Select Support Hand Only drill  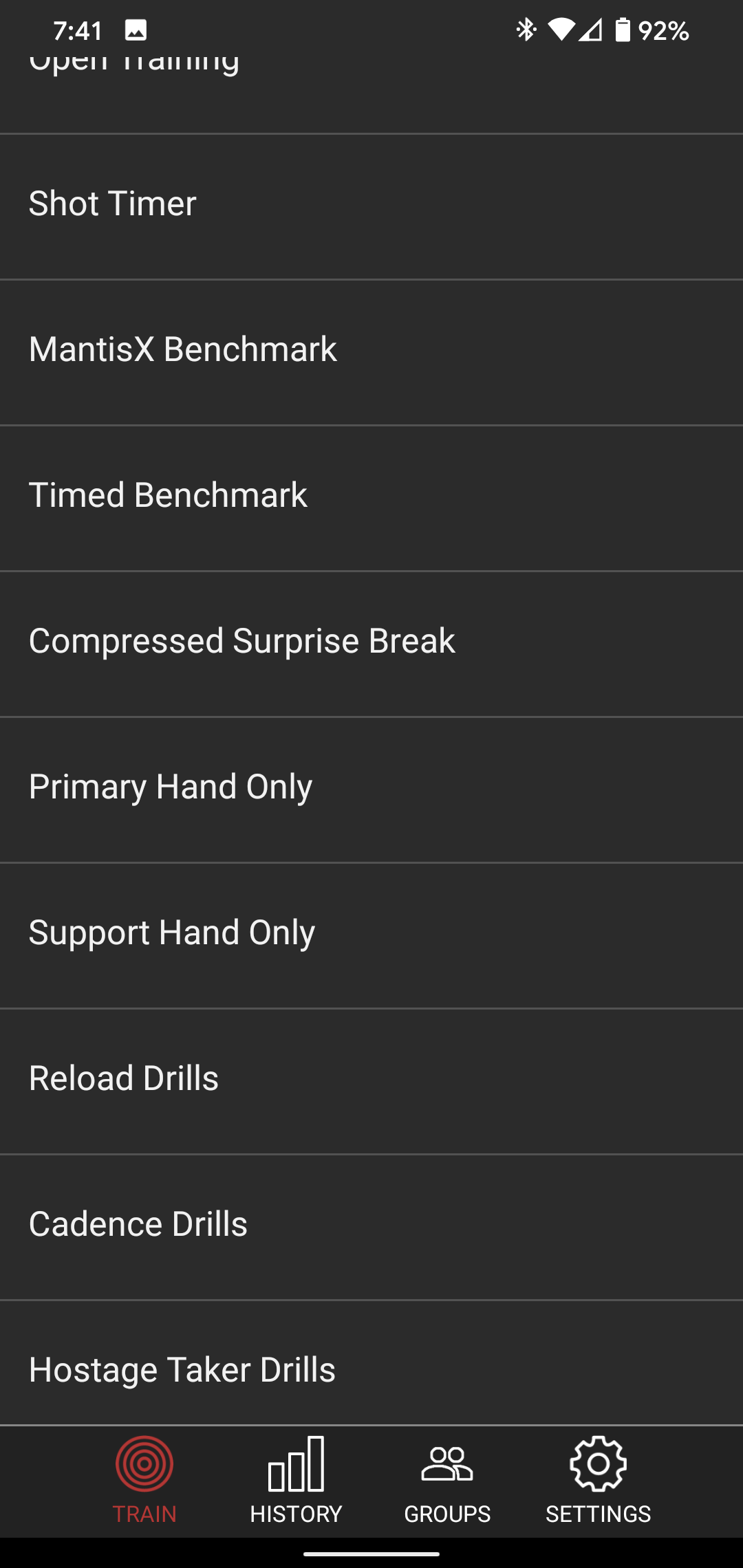tap(371, 934)
